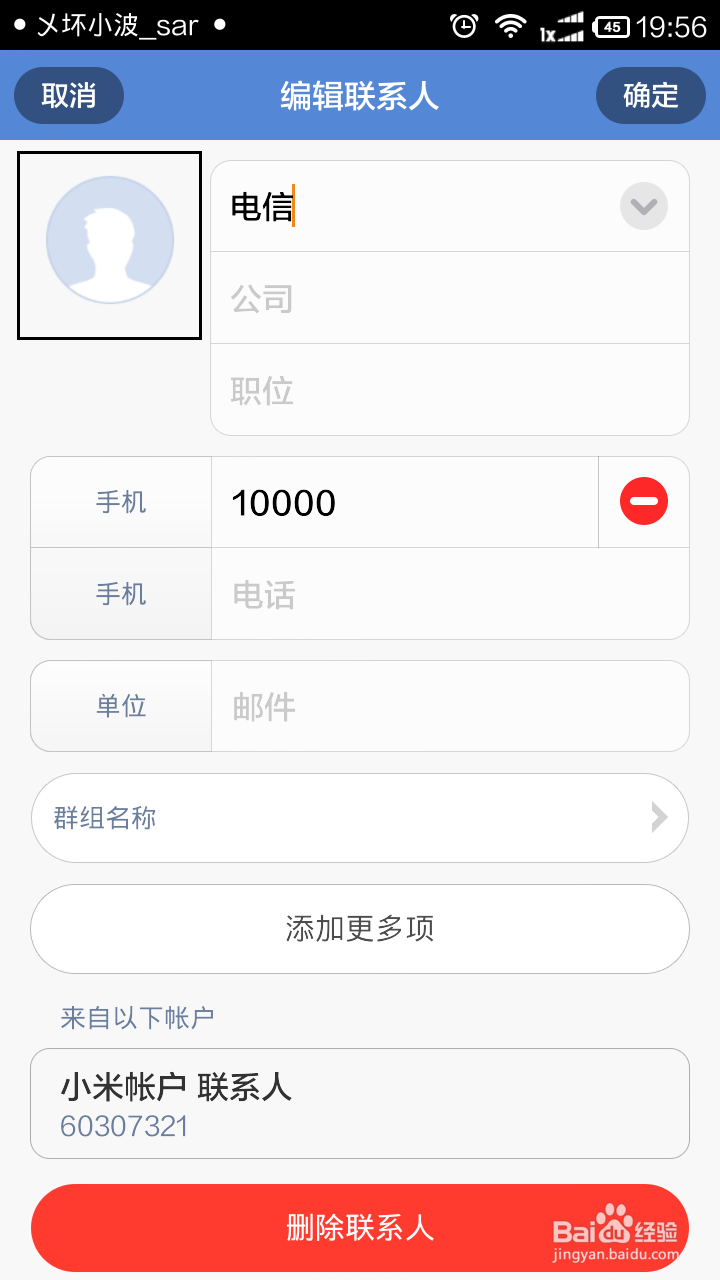Tap 删除联系人 to delete the contact

360,1227
